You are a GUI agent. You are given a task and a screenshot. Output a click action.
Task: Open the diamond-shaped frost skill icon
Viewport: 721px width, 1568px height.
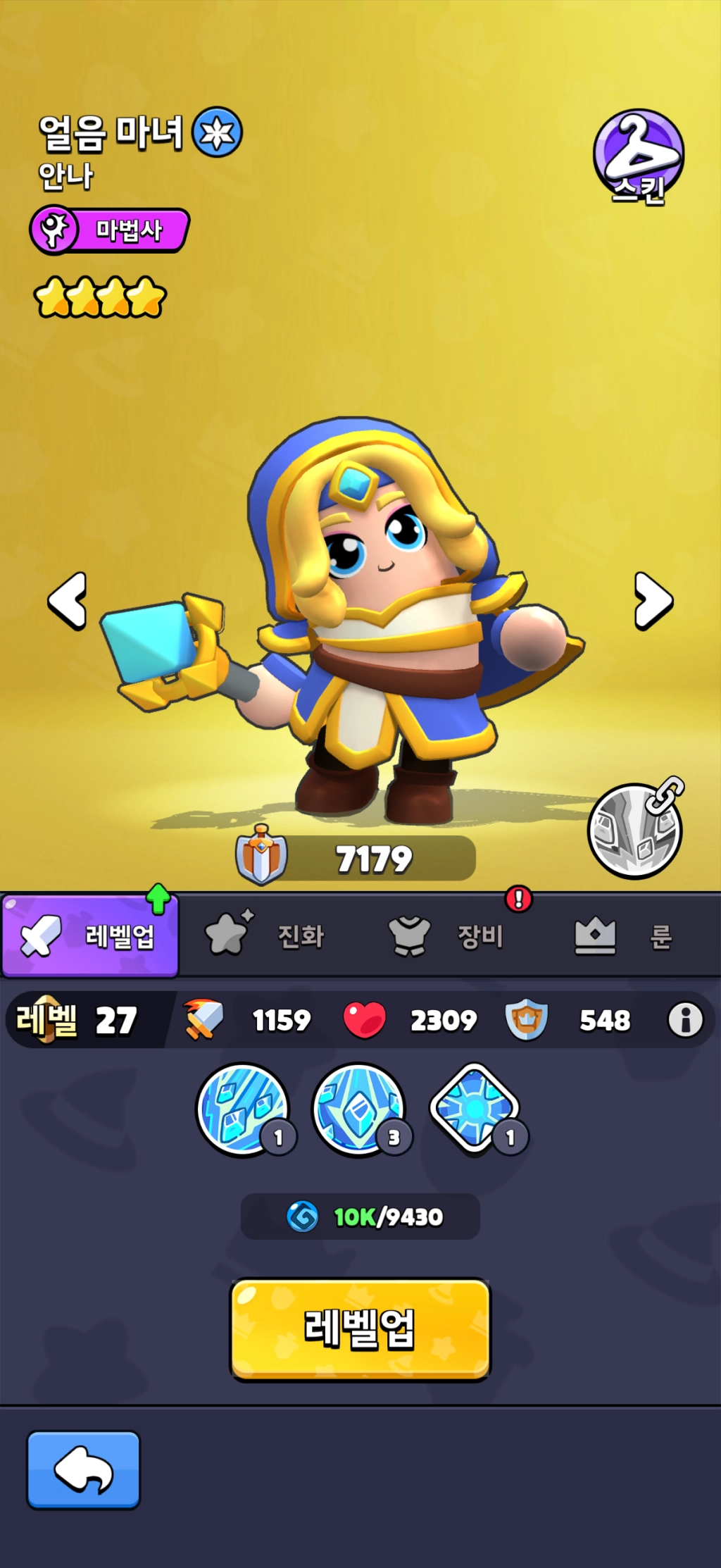475,1109
